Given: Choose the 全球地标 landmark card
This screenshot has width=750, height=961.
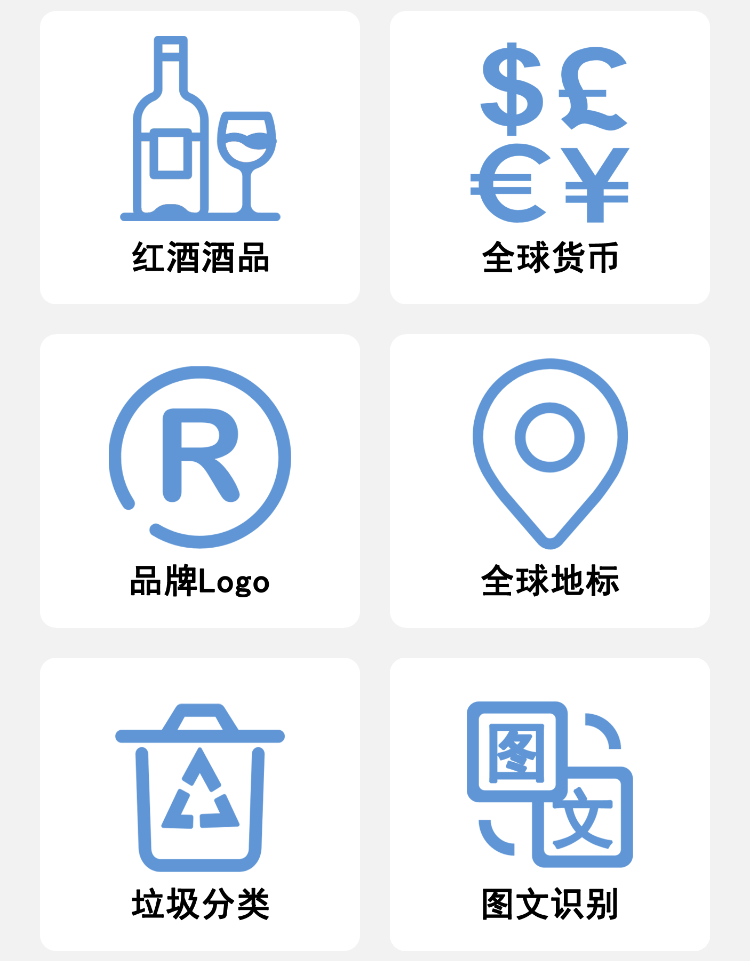Looking at the screenshot, I should tap(550, 481).
